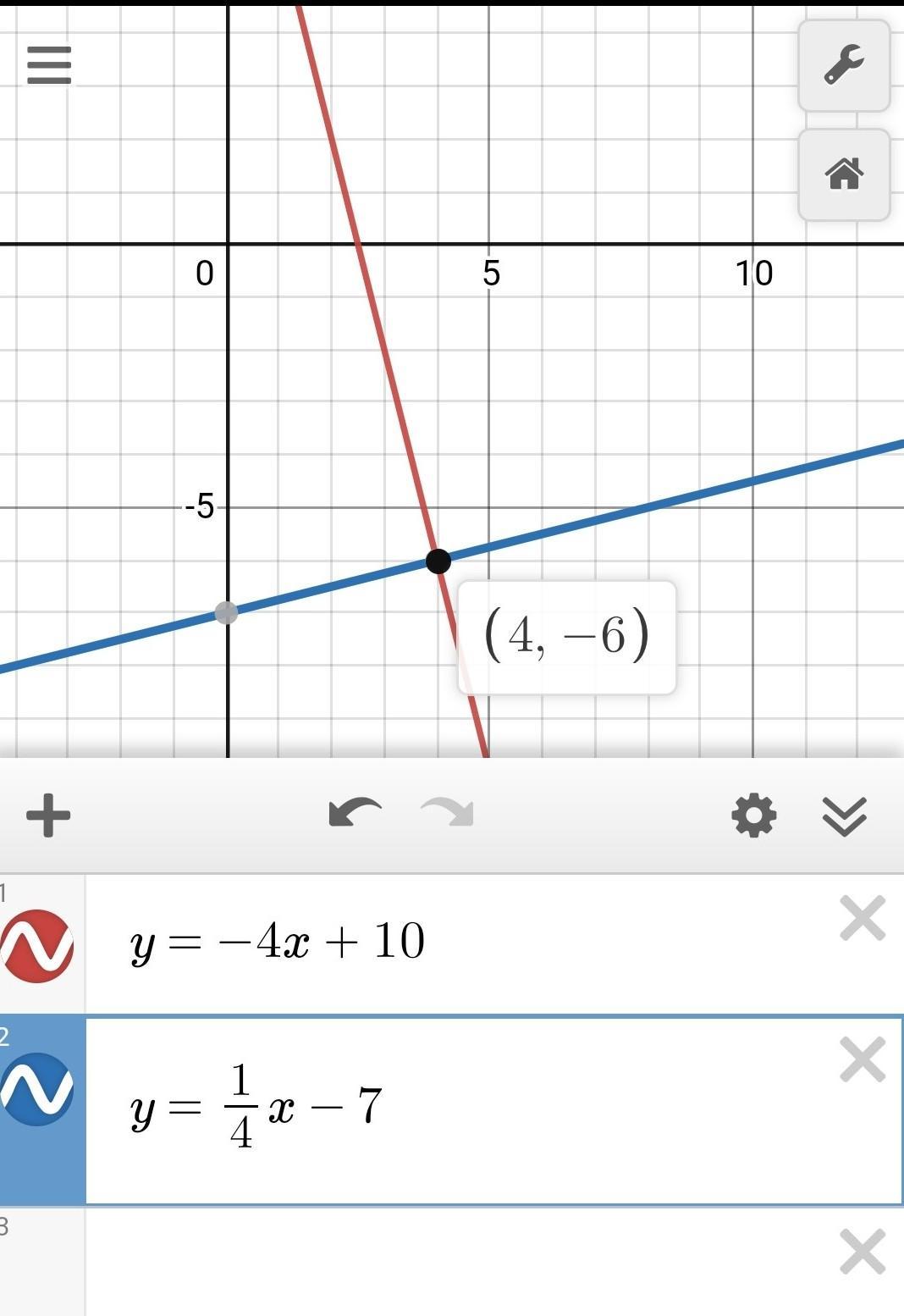This screenshot has height=1316, width=904.
Task: Tap the intersection point (4, -6)
Action: (x=438, y=561)
